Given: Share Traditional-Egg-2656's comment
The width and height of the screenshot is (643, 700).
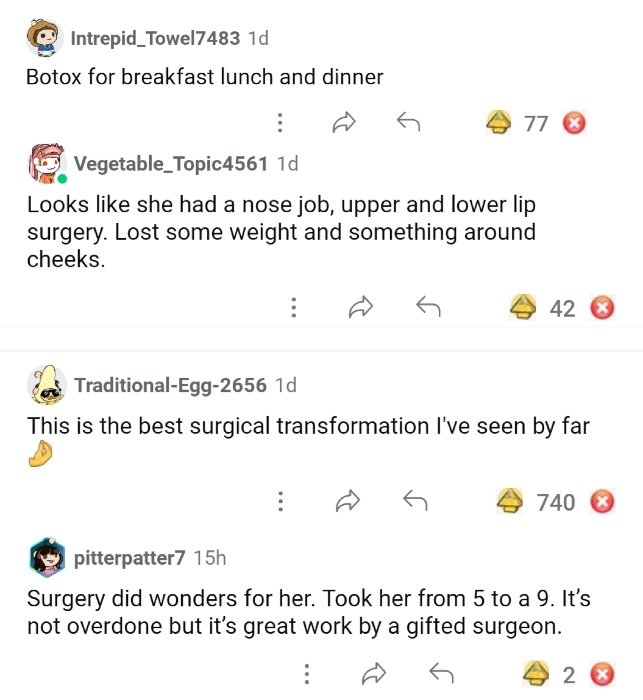Looking at the screenshot, I should click(347, 501).
